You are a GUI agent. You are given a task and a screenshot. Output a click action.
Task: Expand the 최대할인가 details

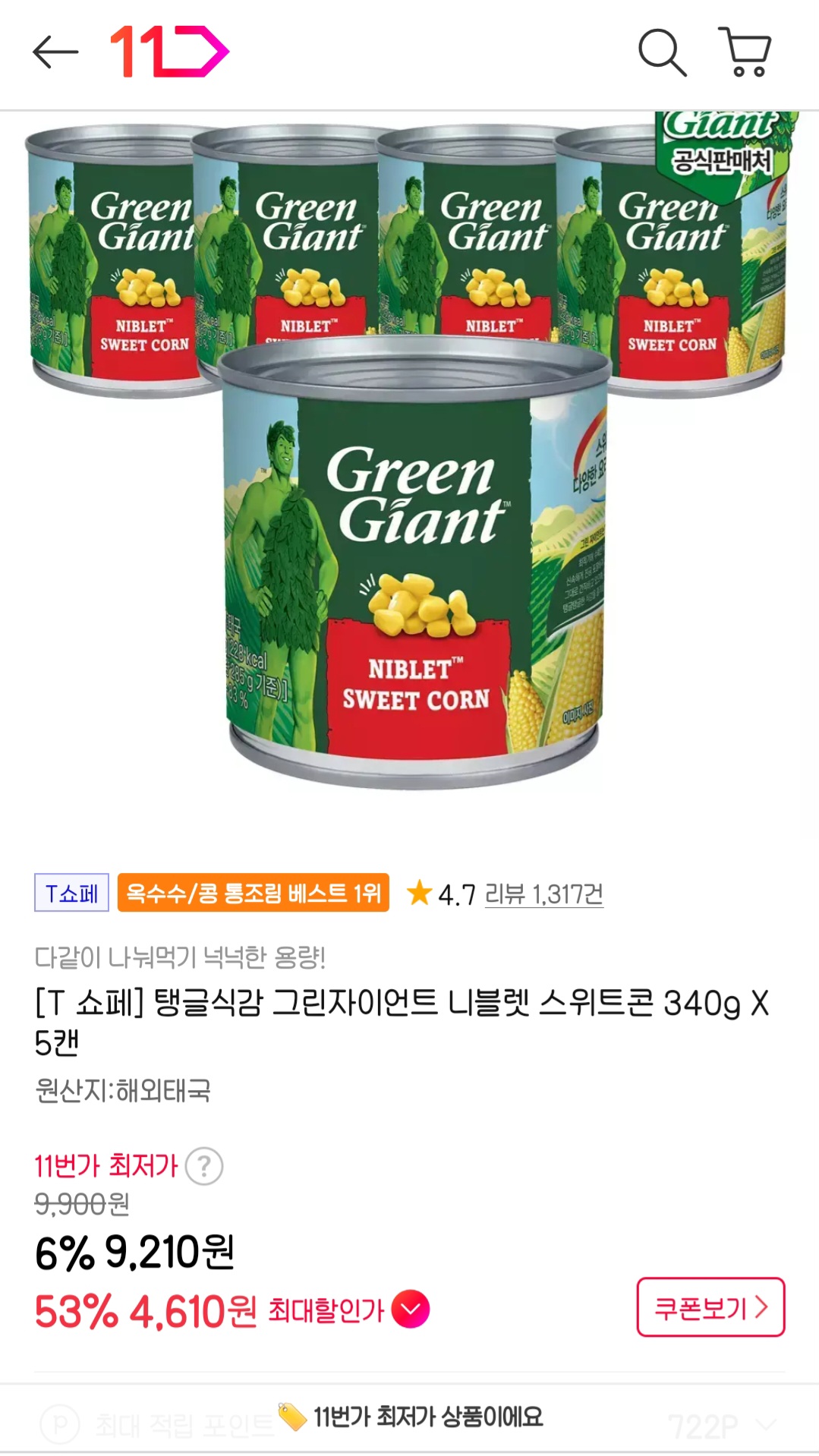[x=411, y=1309]
